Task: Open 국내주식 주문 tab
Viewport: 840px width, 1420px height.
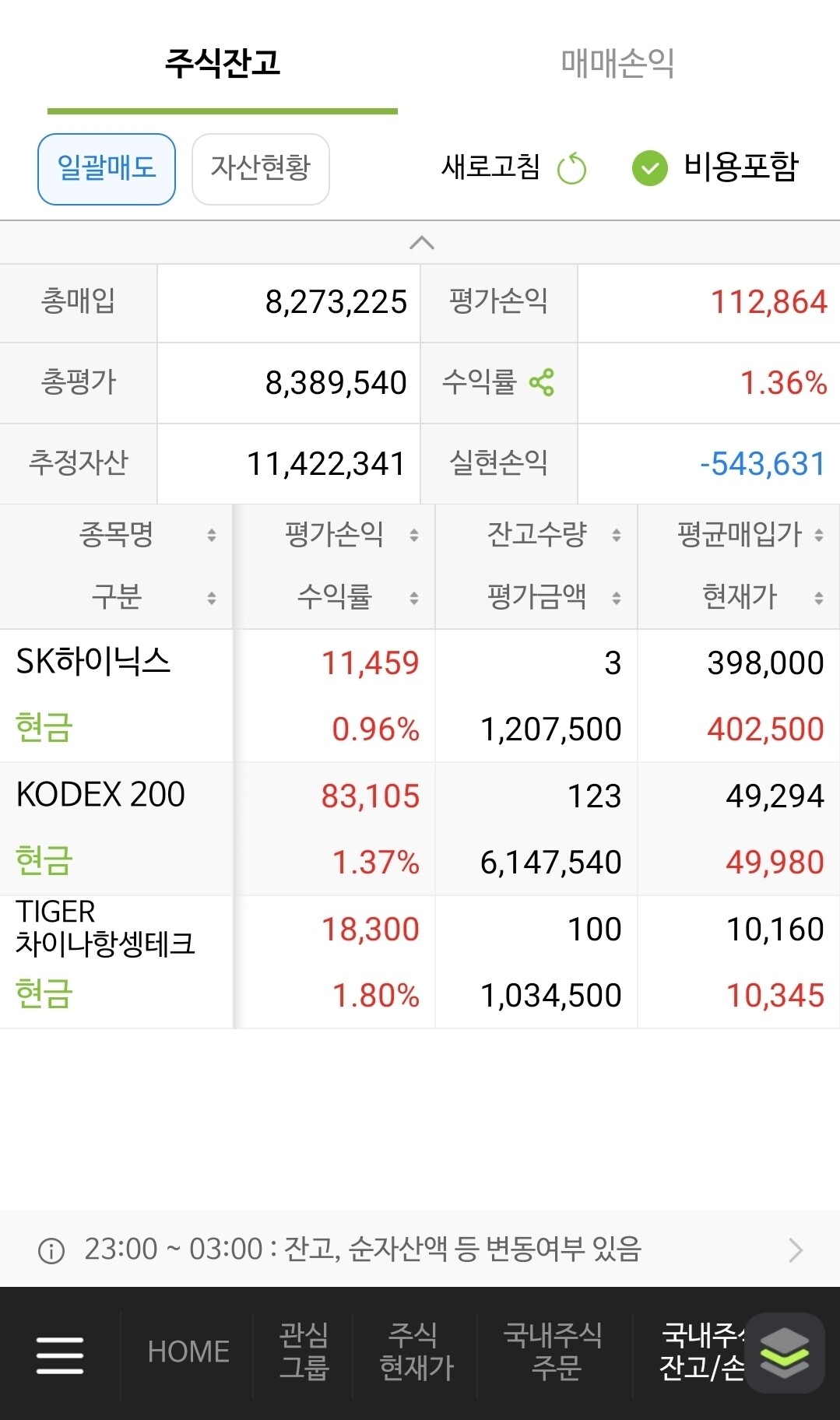Action: pyautogui.click(x=555, y=1352)
